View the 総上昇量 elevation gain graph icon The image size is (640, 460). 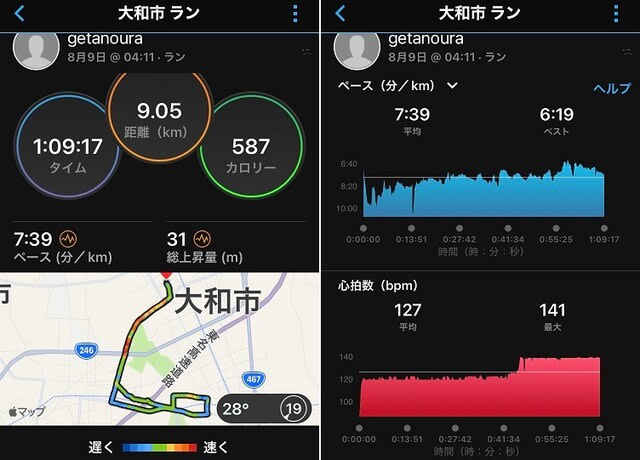202,240
